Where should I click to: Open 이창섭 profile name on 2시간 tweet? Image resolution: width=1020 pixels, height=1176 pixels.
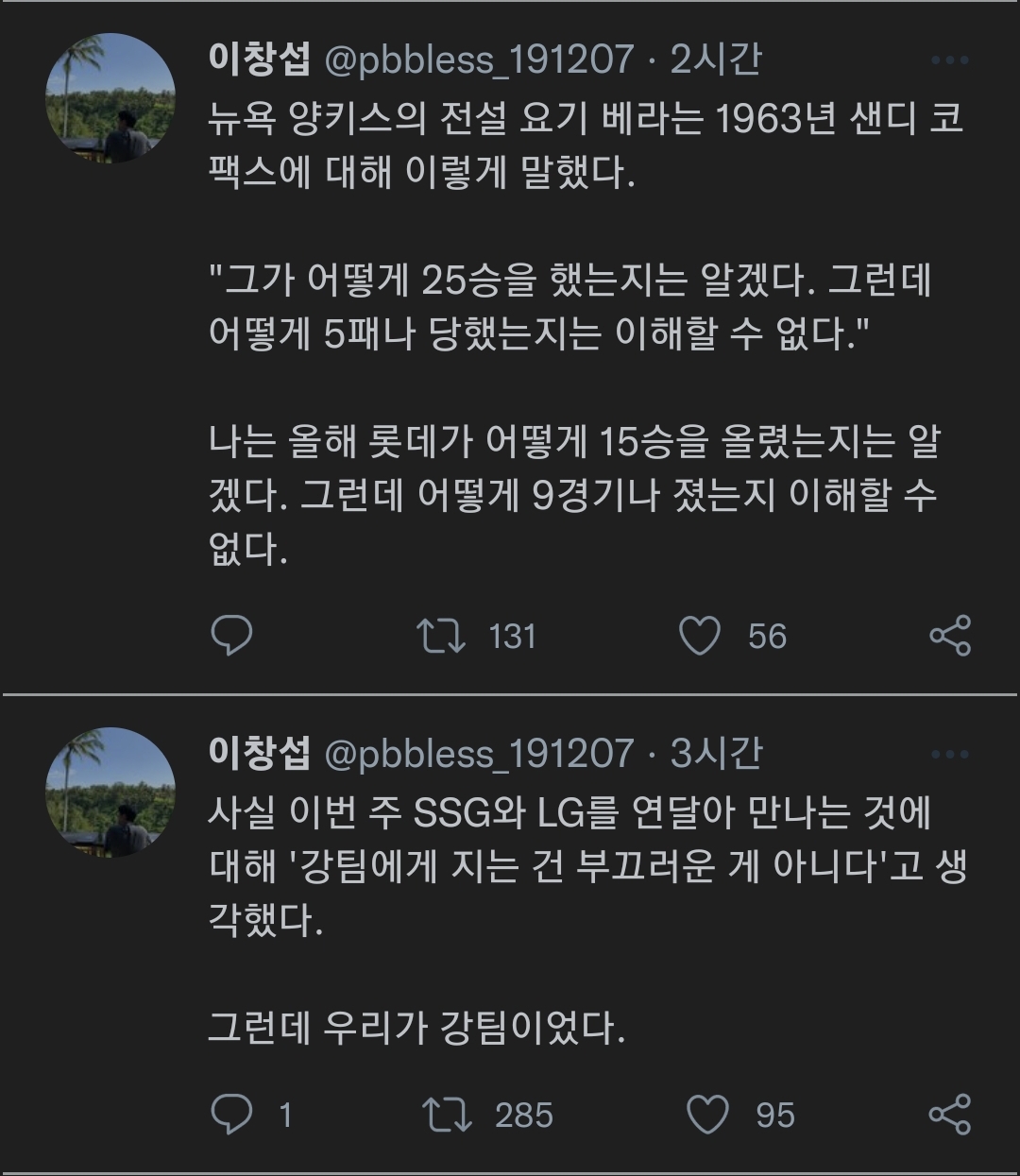click(x=260, y=60)
